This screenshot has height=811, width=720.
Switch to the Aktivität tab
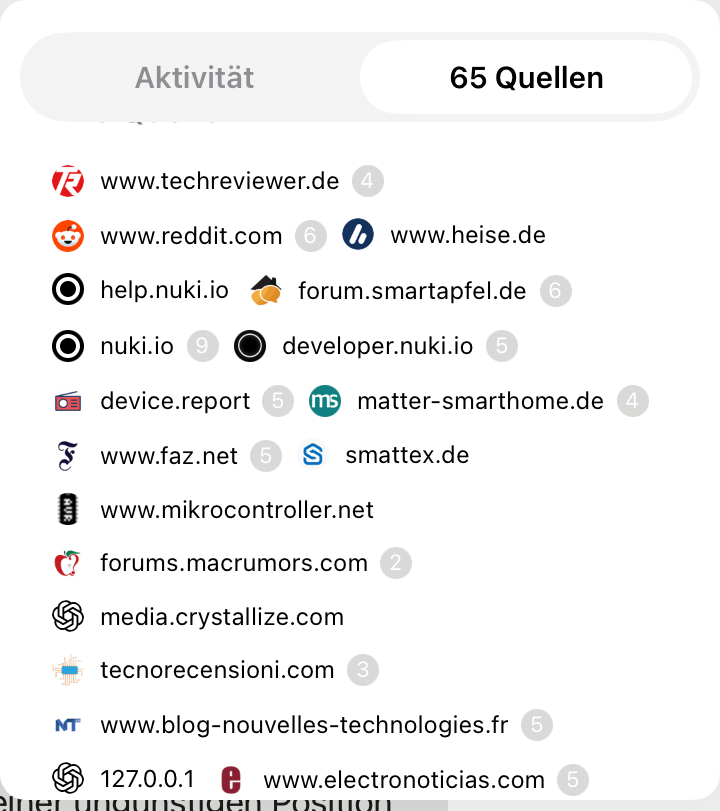pos(195,78)
